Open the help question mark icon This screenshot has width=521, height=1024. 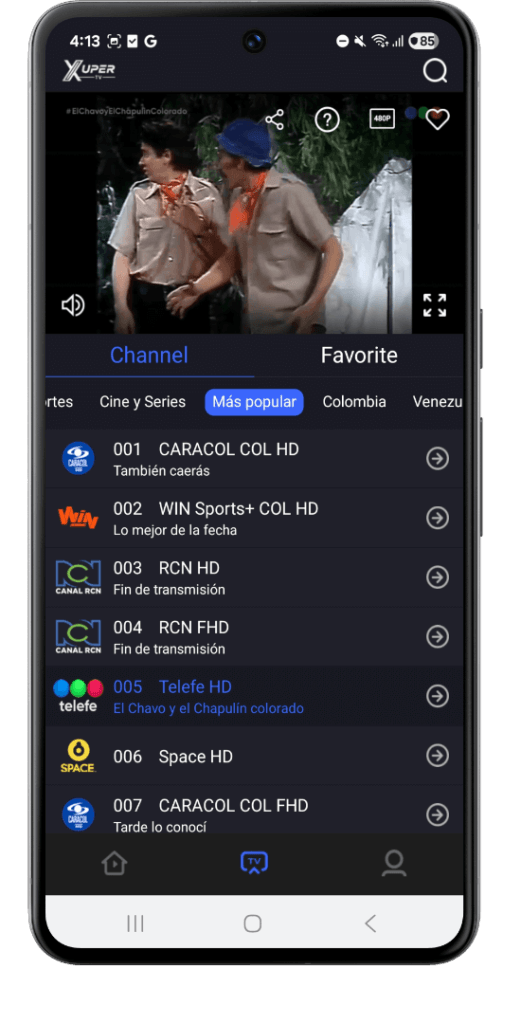[327, 120]
